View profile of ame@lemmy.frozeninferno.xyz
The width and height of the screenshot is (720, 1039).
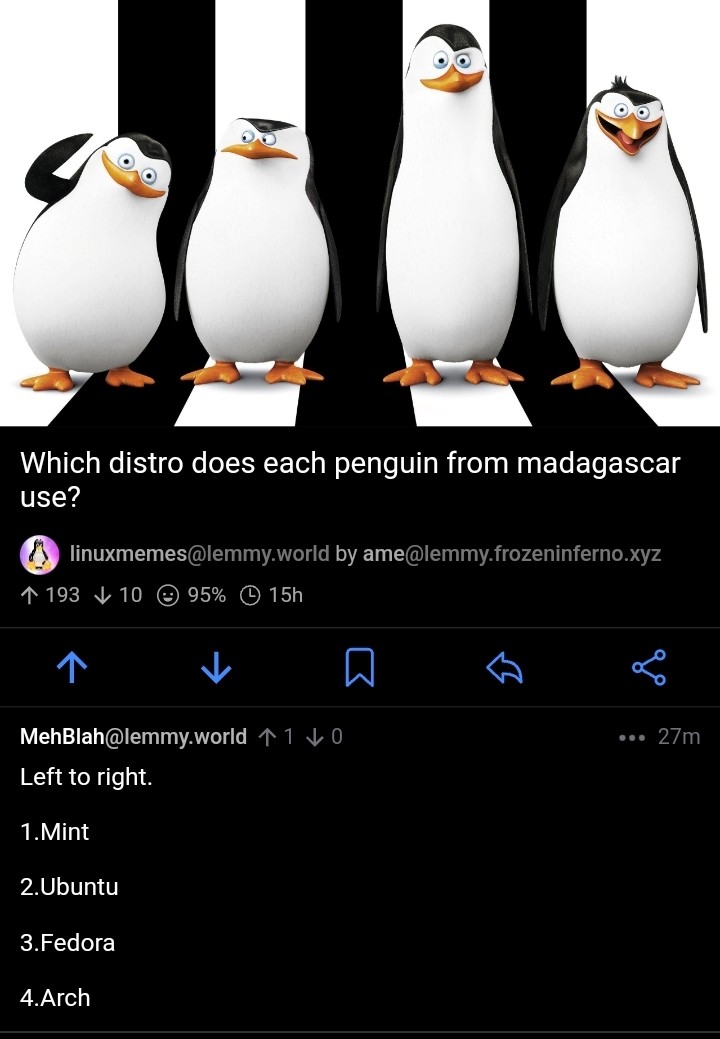[x=511, y=554]
